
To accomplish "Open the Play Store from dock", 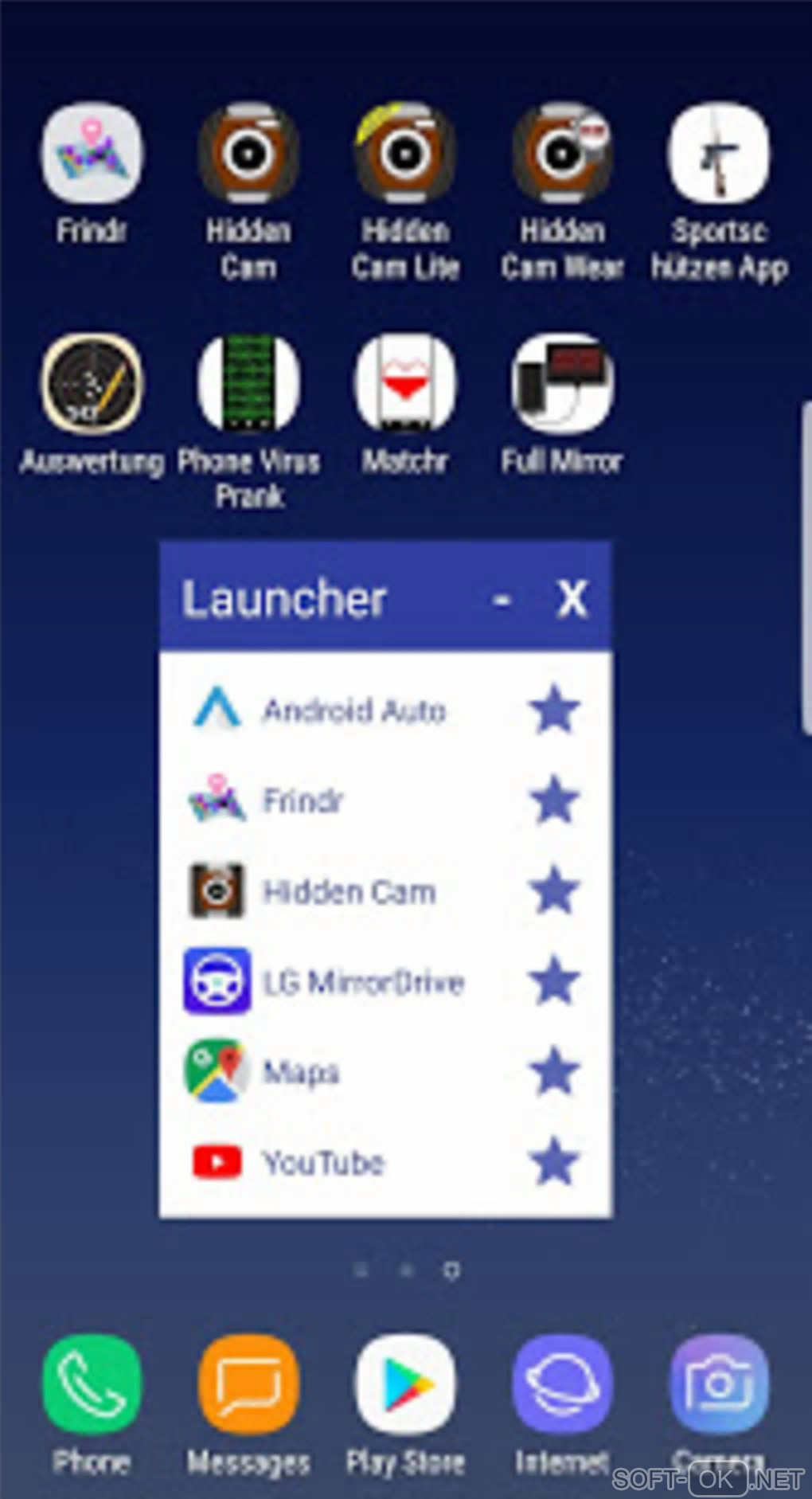I will 405,1385.
